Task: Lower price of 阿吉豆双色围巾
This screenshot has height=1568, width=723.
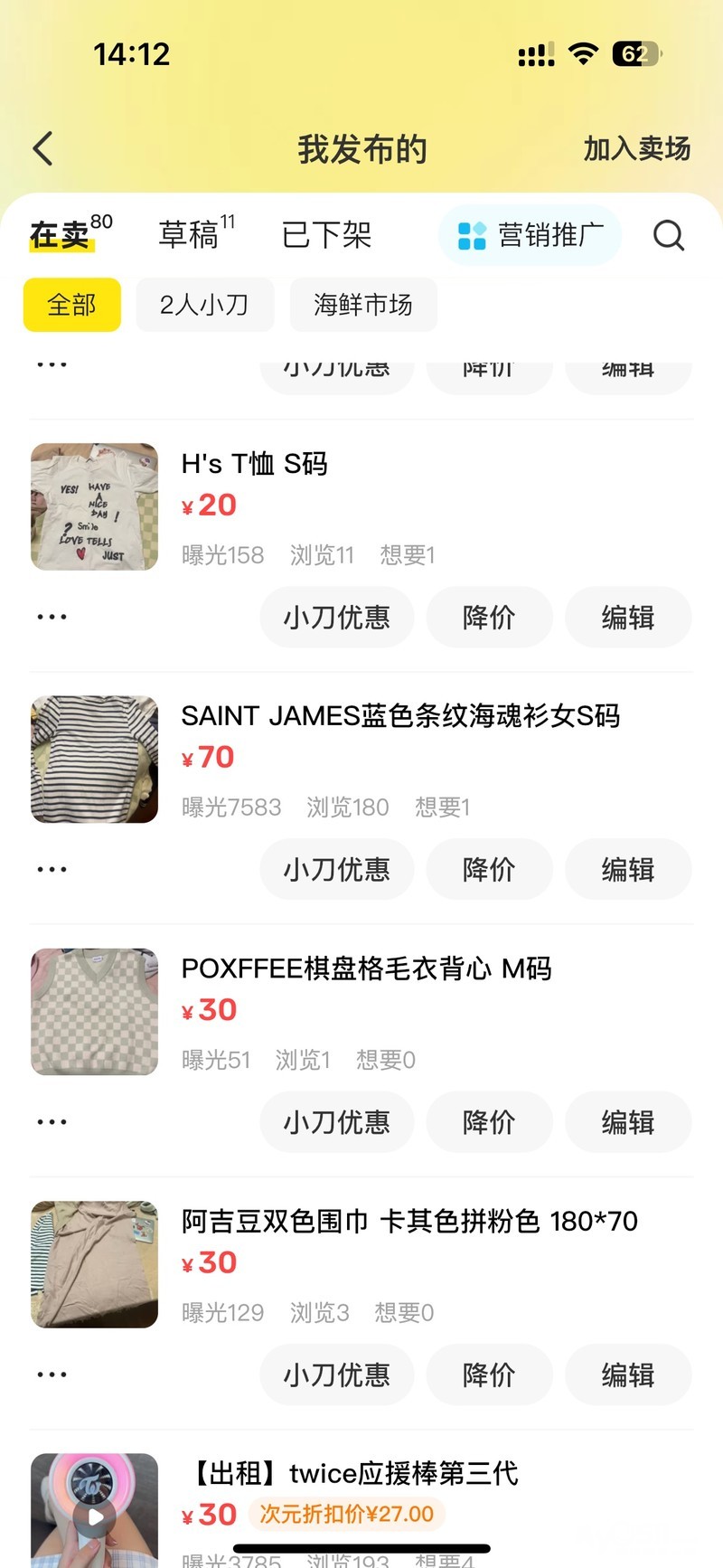Action: click(x=489, y=1374)
